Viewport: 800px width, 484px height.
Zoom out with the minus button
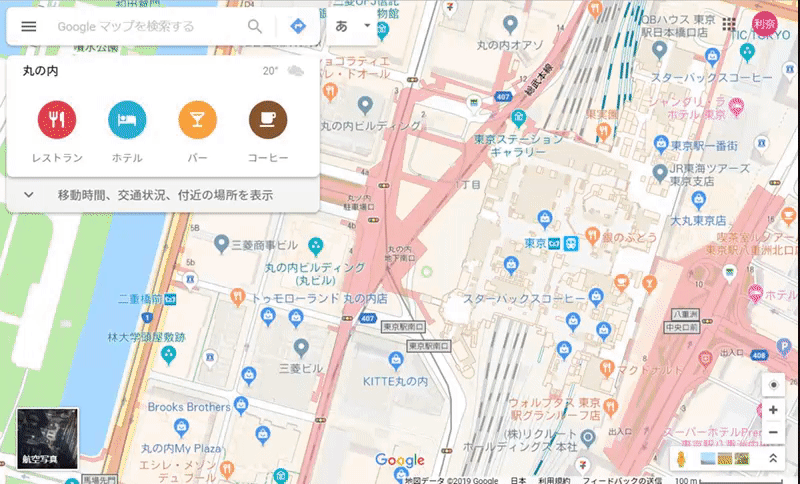773,433
